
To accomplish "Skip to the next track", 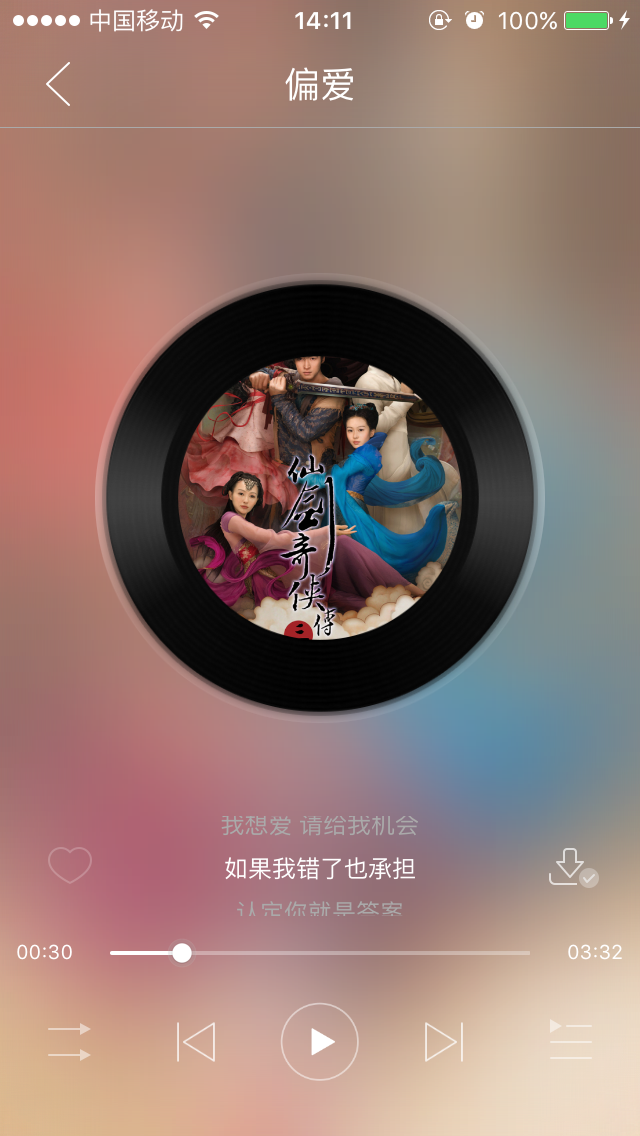I will [444, 1042].
